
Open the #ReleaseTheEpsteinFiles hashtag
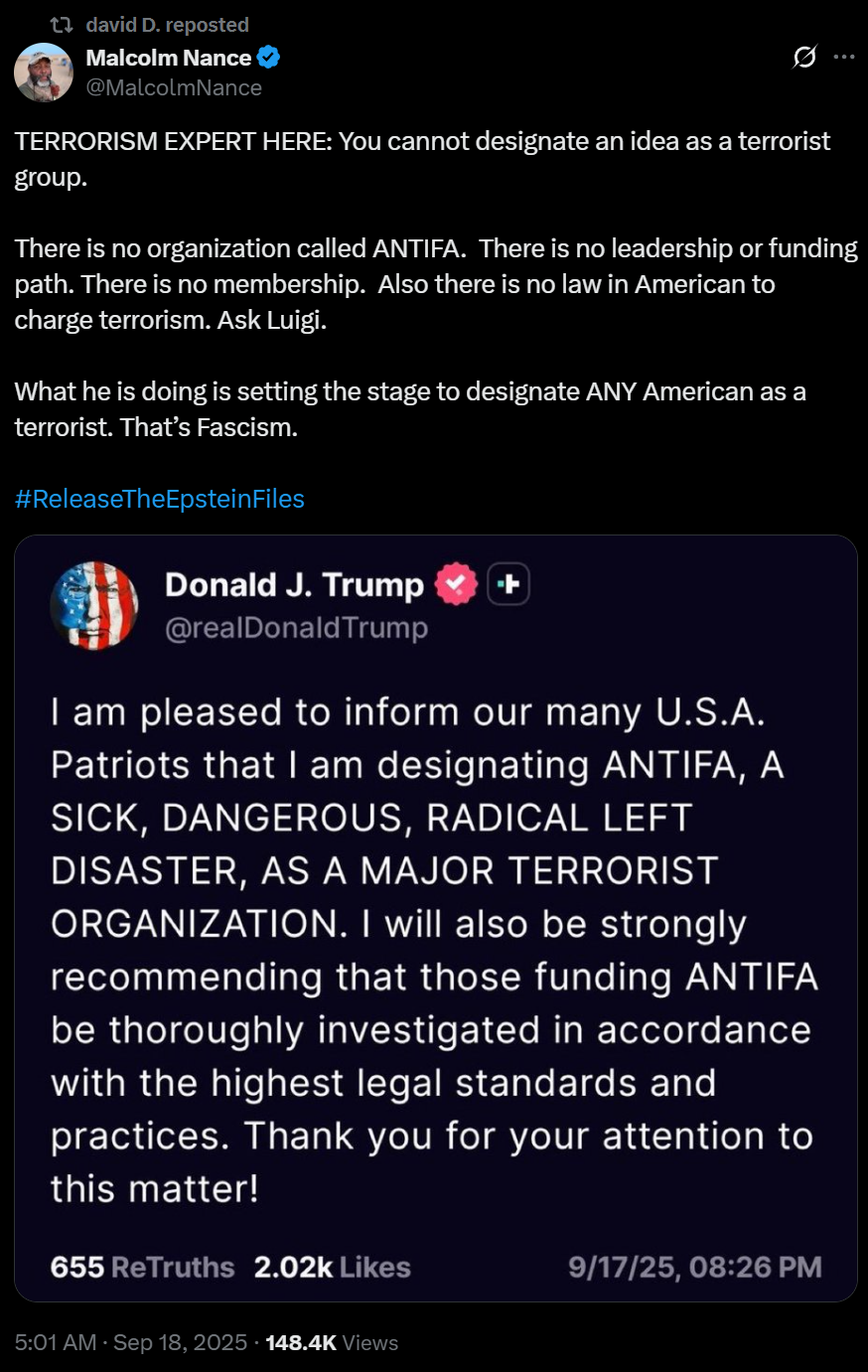point(160,499)
